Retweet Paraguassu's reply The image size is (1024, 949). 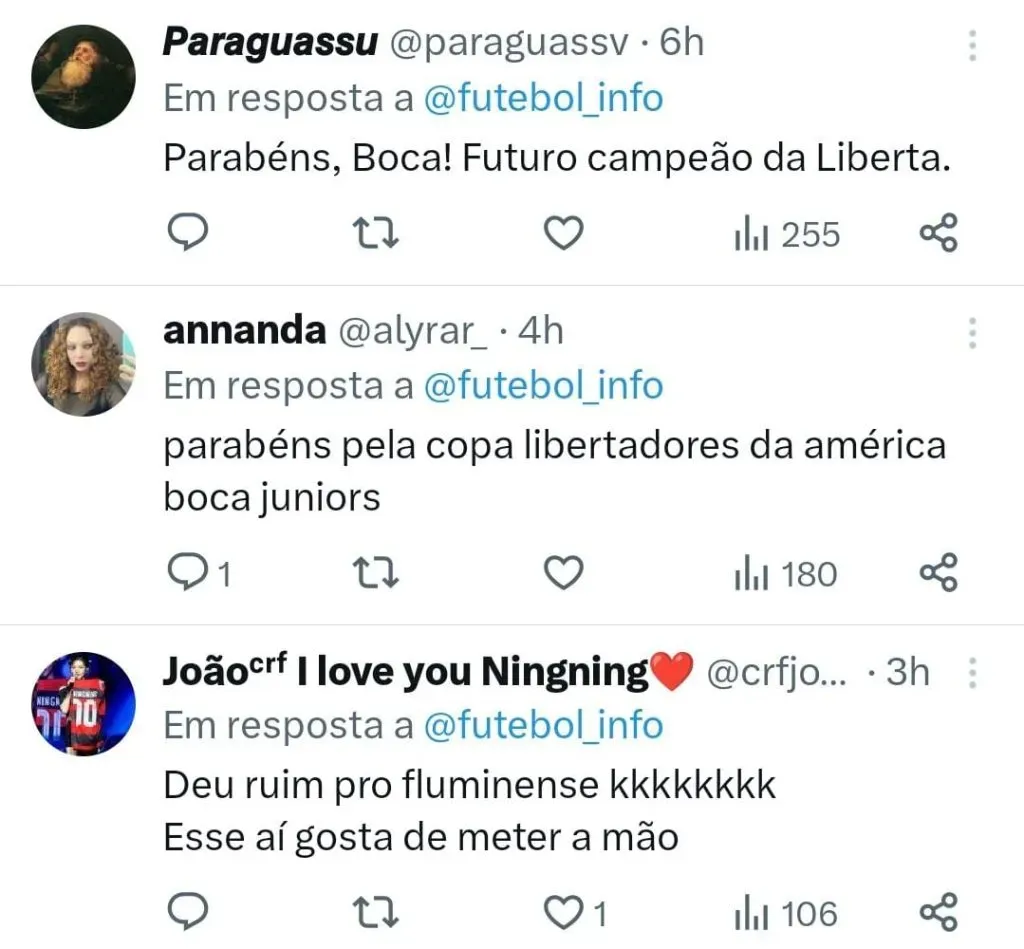378,233
